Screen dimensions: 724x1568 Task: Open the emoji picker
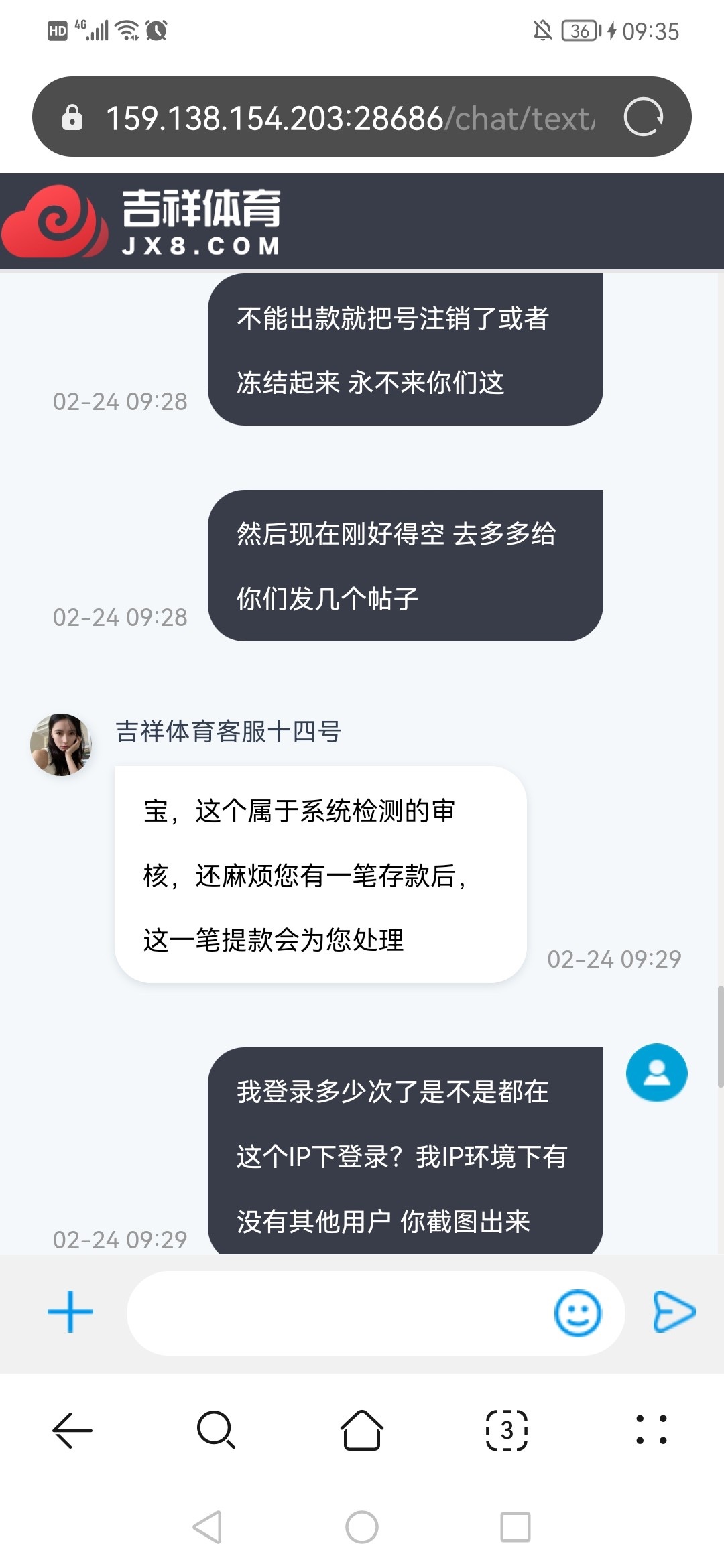click(577, 1313)
